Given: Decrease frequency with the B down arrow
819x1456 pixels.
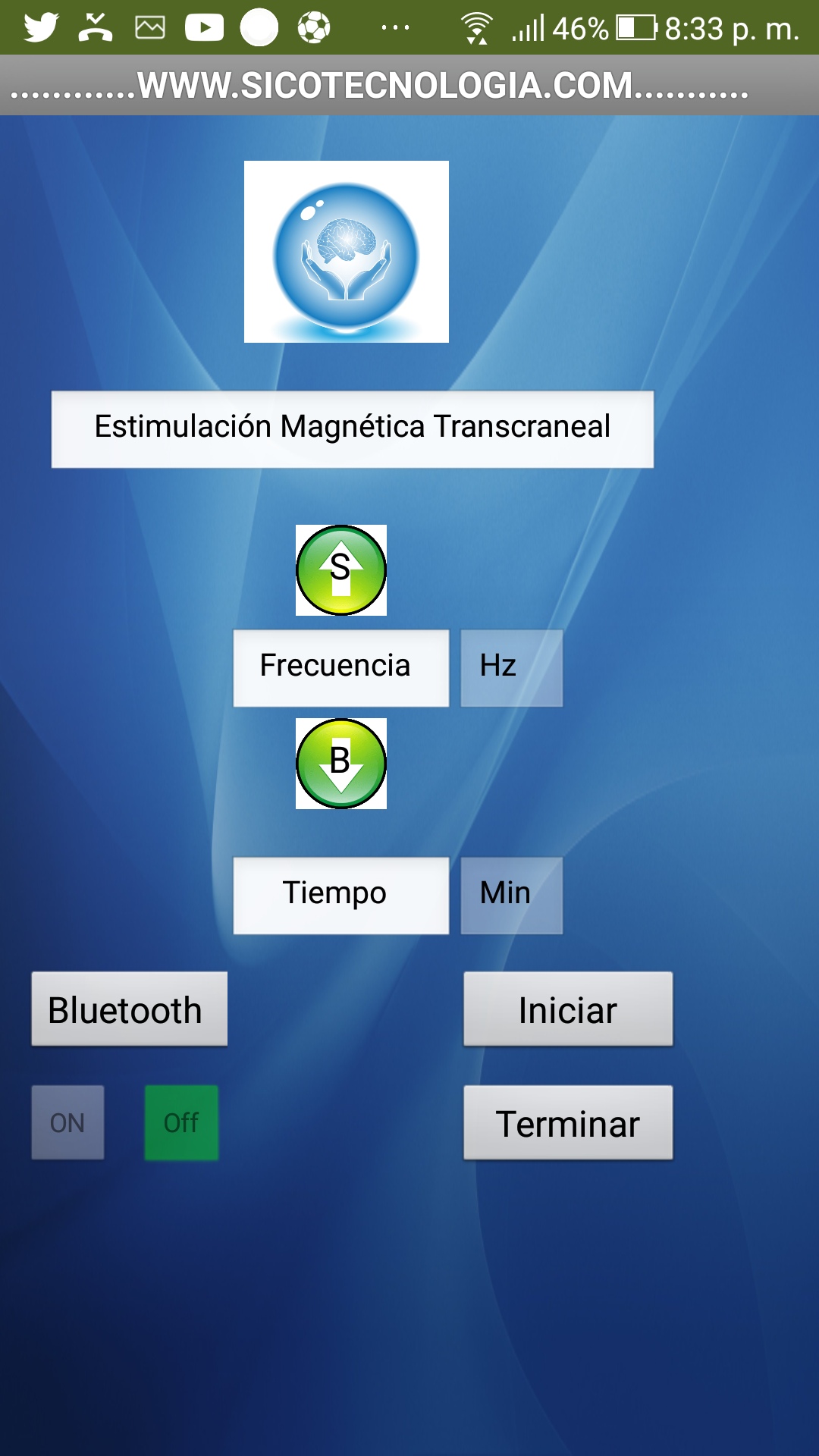Looking at the screenshot, I should tap(340, 763).
